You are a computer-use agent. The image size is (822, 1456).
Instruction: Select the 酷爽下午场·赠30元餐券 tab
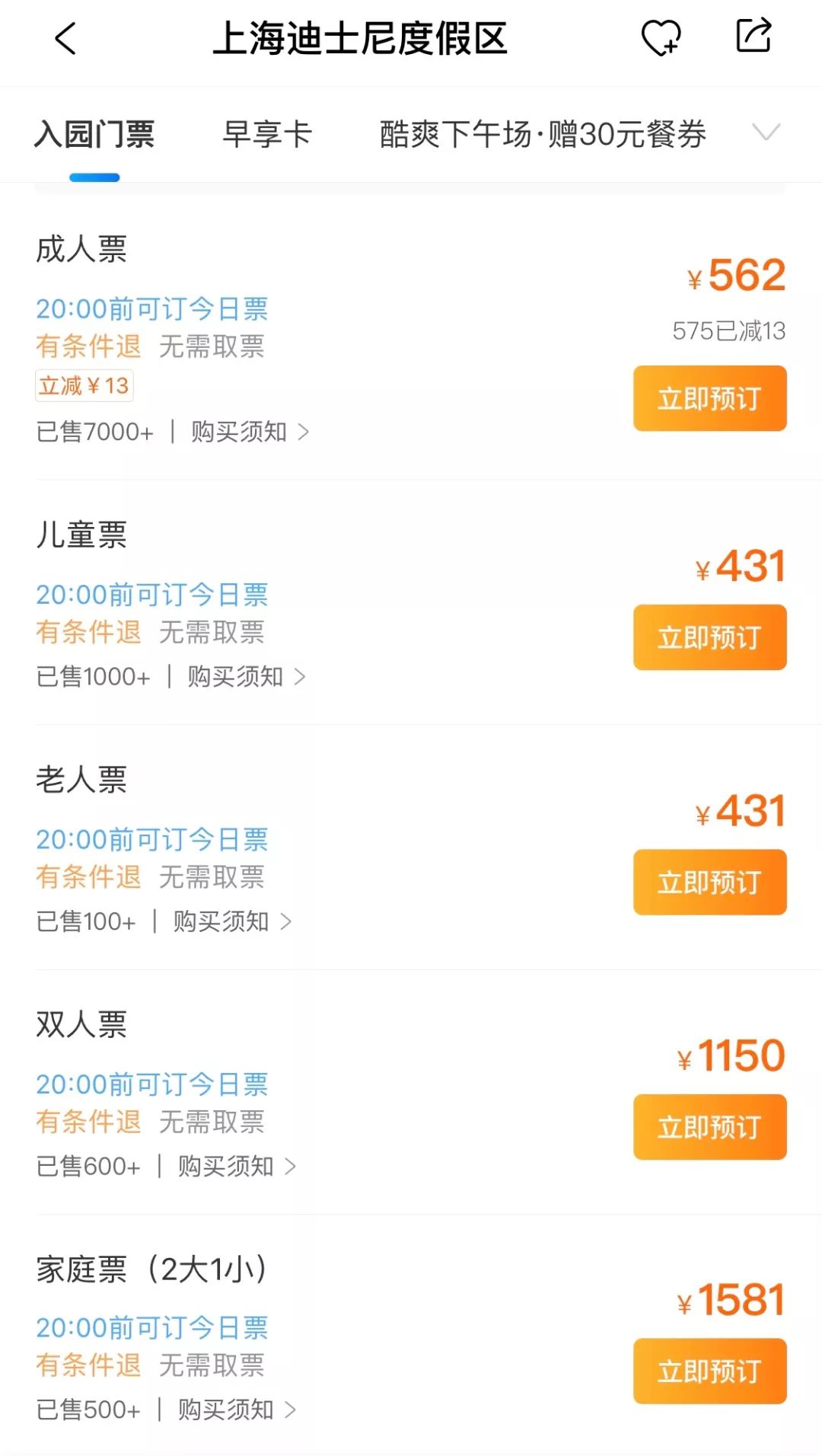click(x=542, y=134)
